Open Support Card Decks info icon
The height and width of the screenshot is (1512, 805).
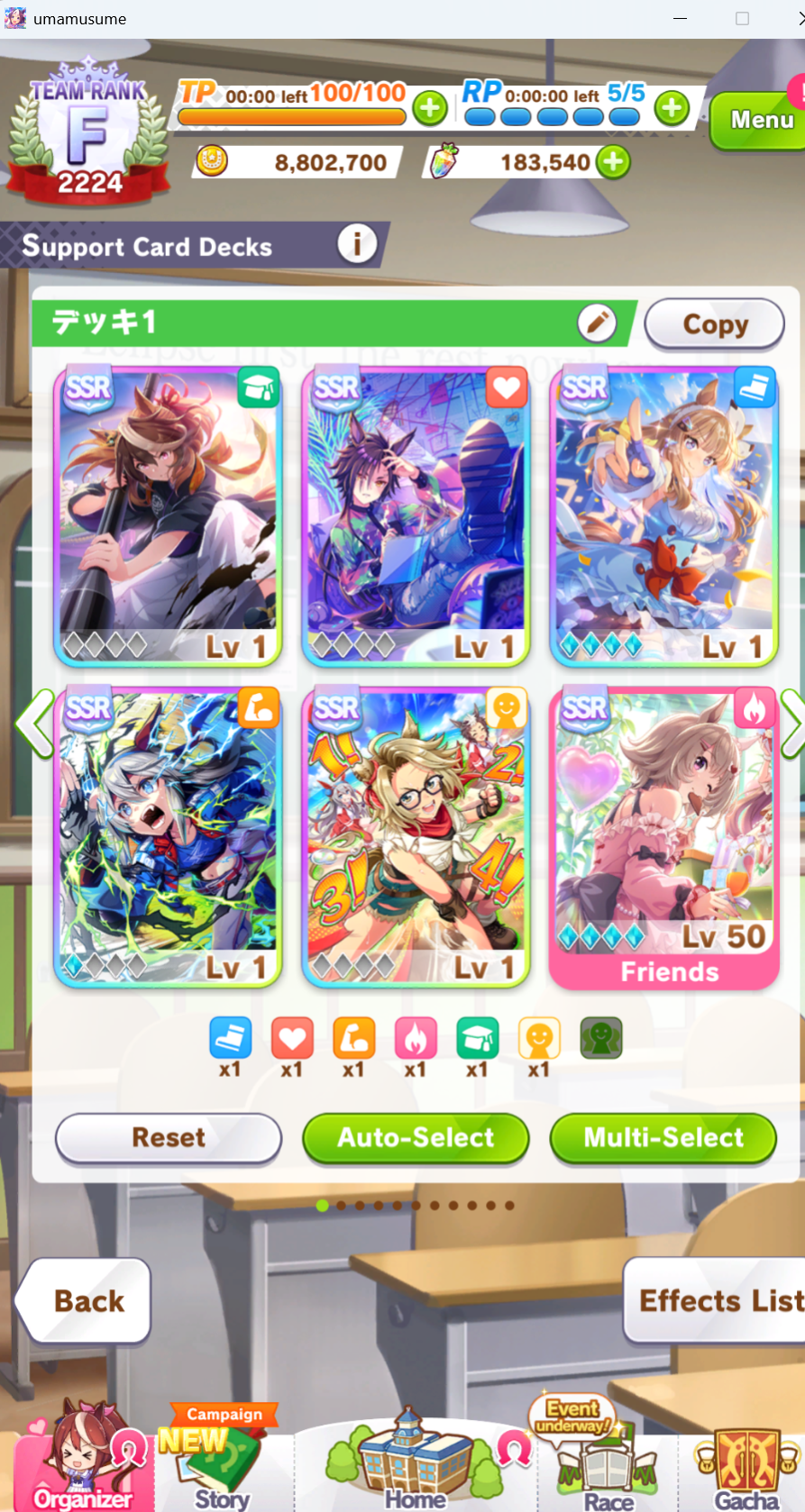click(357, 243)
